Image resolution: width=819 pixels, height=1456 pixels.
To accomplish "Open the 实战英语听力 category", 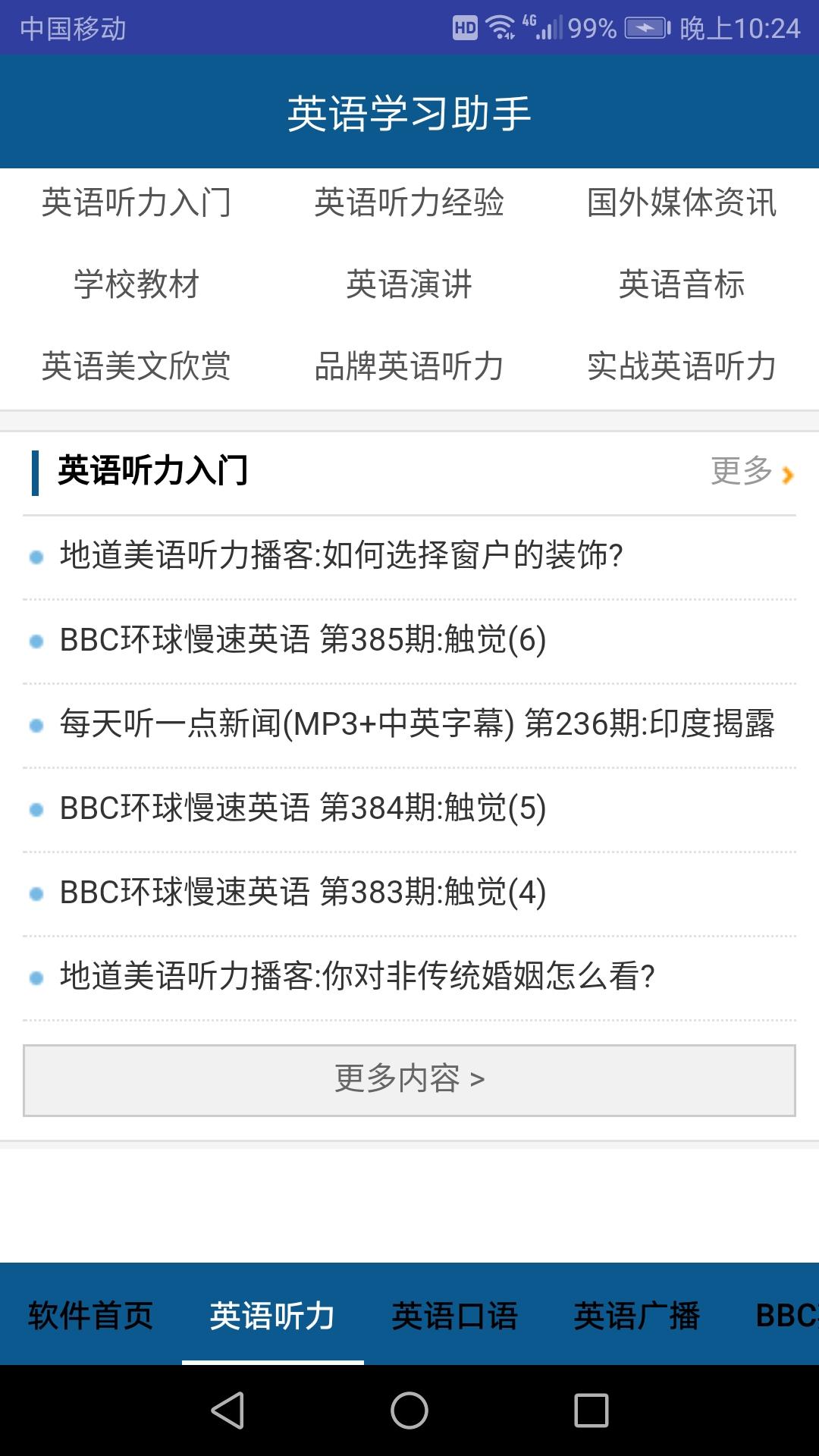I will point(682,366).
